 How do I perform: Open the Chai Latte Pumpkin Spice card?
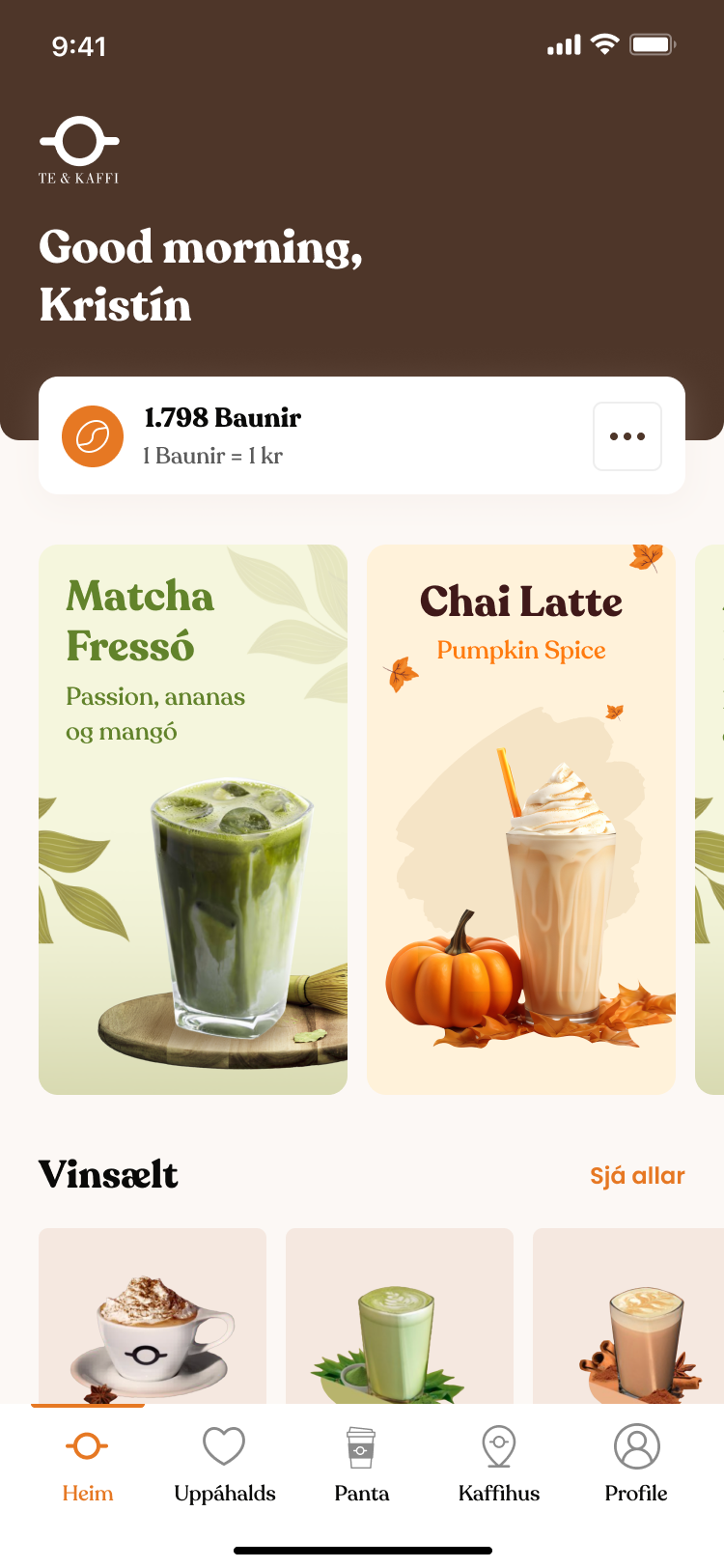click(521, 819)
